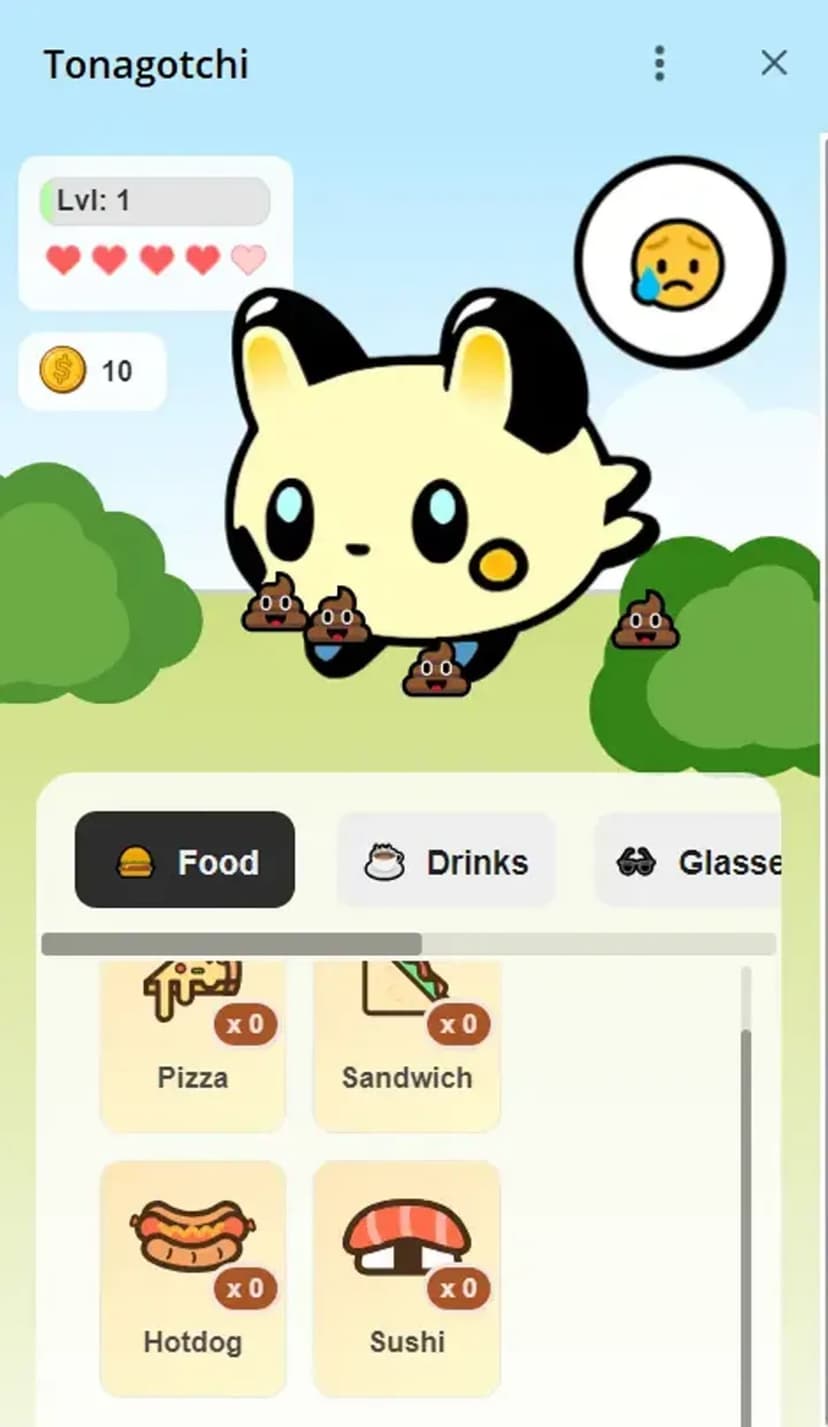Pick the Sandwich food card

(x=407, y=1045)
